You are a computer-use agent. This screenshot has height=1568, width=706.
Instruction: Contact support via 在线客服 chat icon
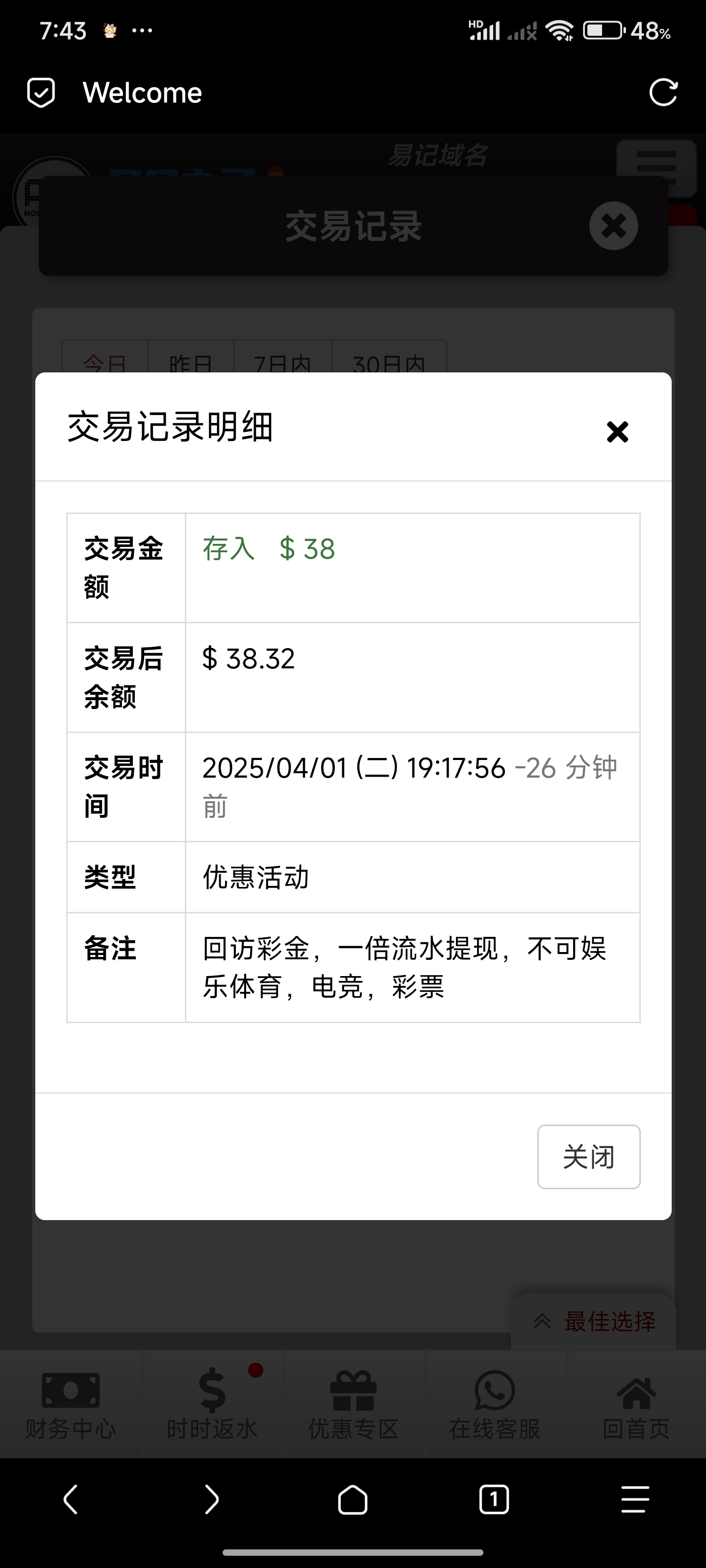point(494,1393)
